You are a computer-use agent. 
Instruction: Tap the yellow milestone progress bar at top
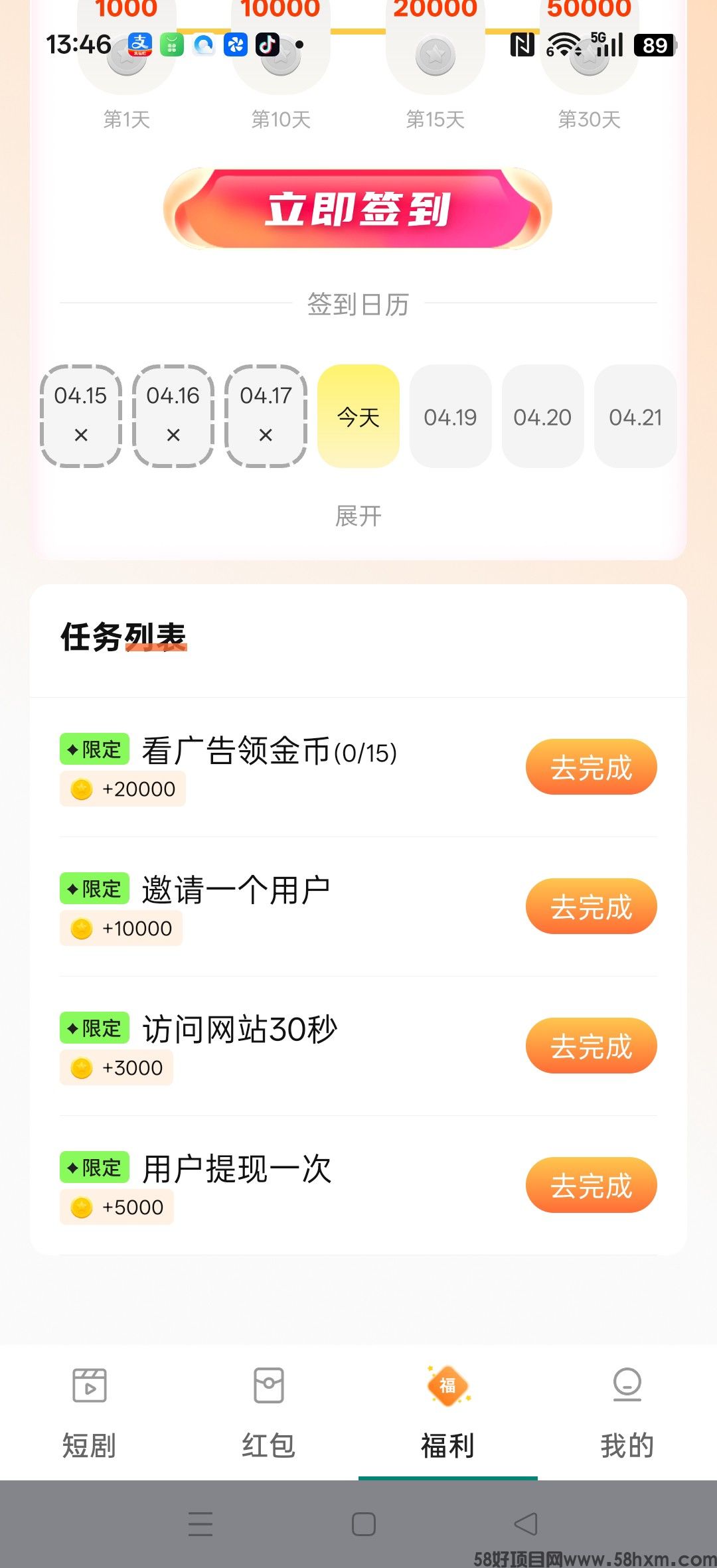[358, 30]
